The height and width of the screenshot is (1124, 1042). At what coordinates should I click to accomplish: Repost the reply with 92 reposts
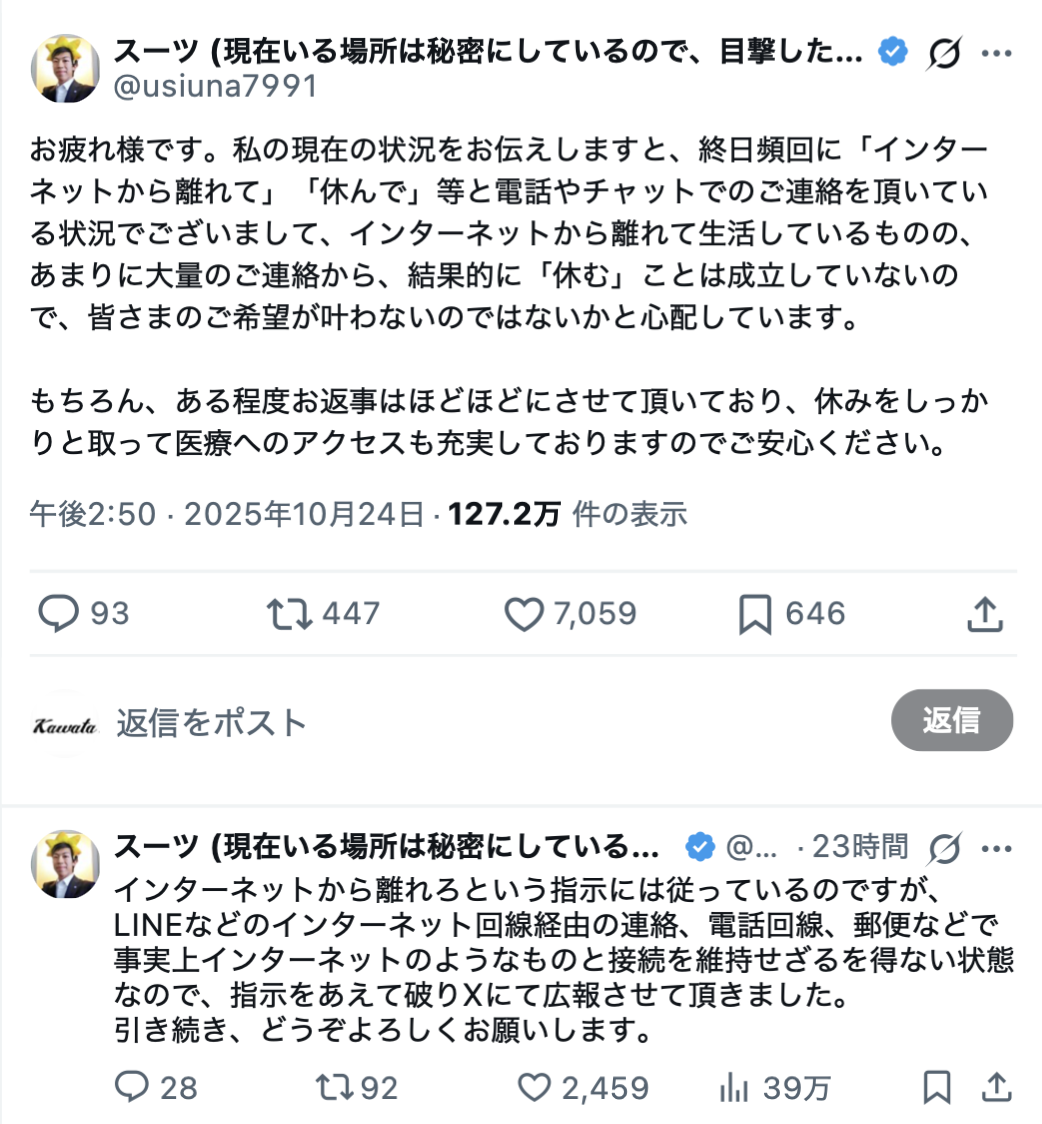(x=335, y=1088)
